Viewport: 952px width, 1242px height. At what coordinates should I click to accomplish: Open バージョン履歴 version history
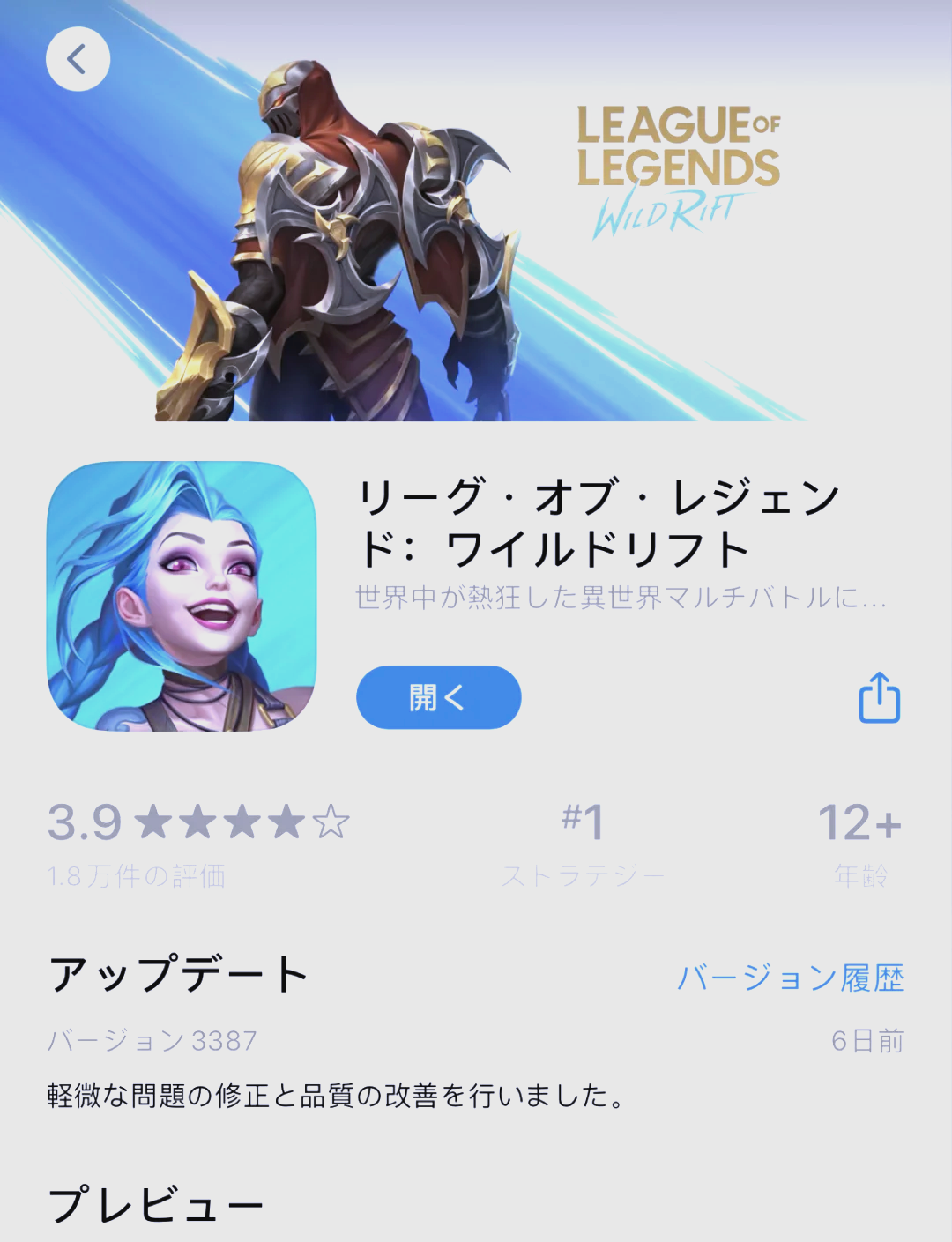790,977
